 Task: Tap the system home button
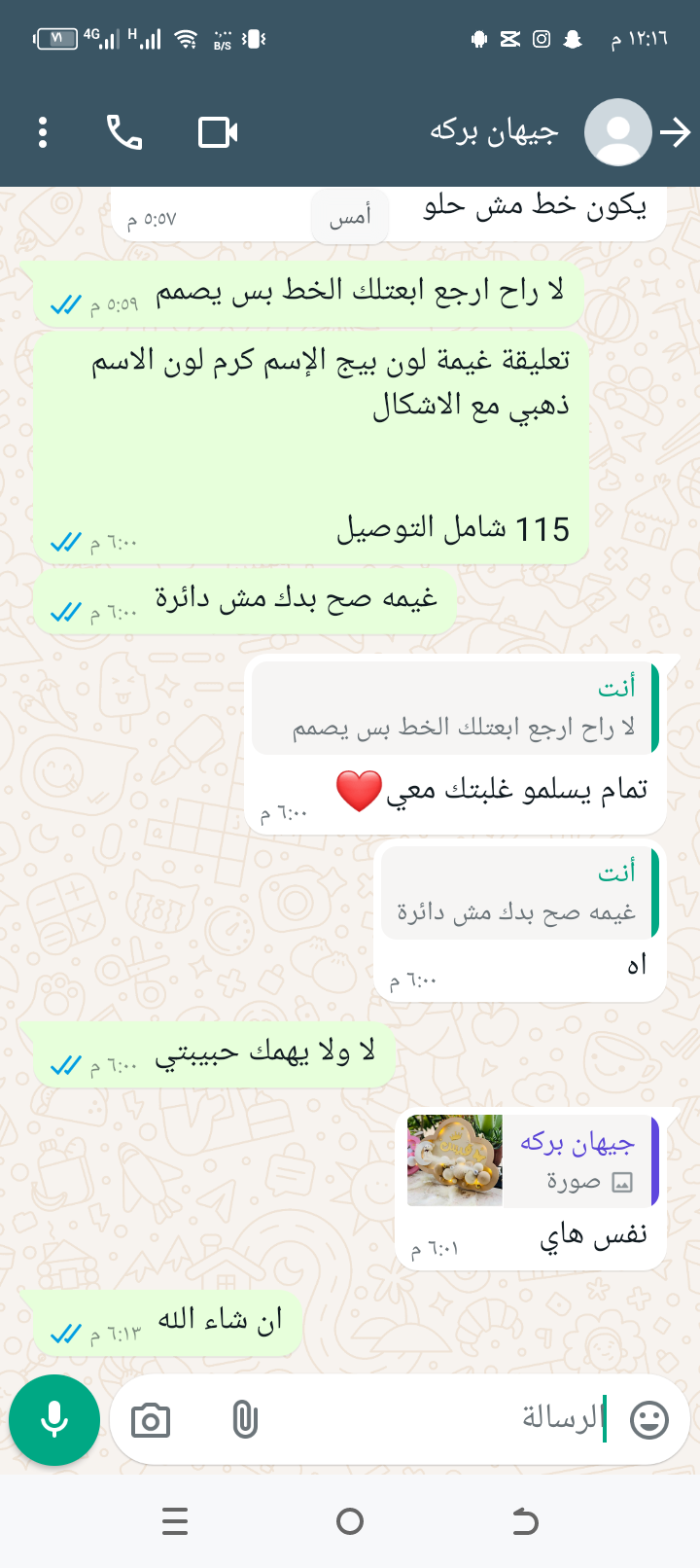[x=350, y=1521]
